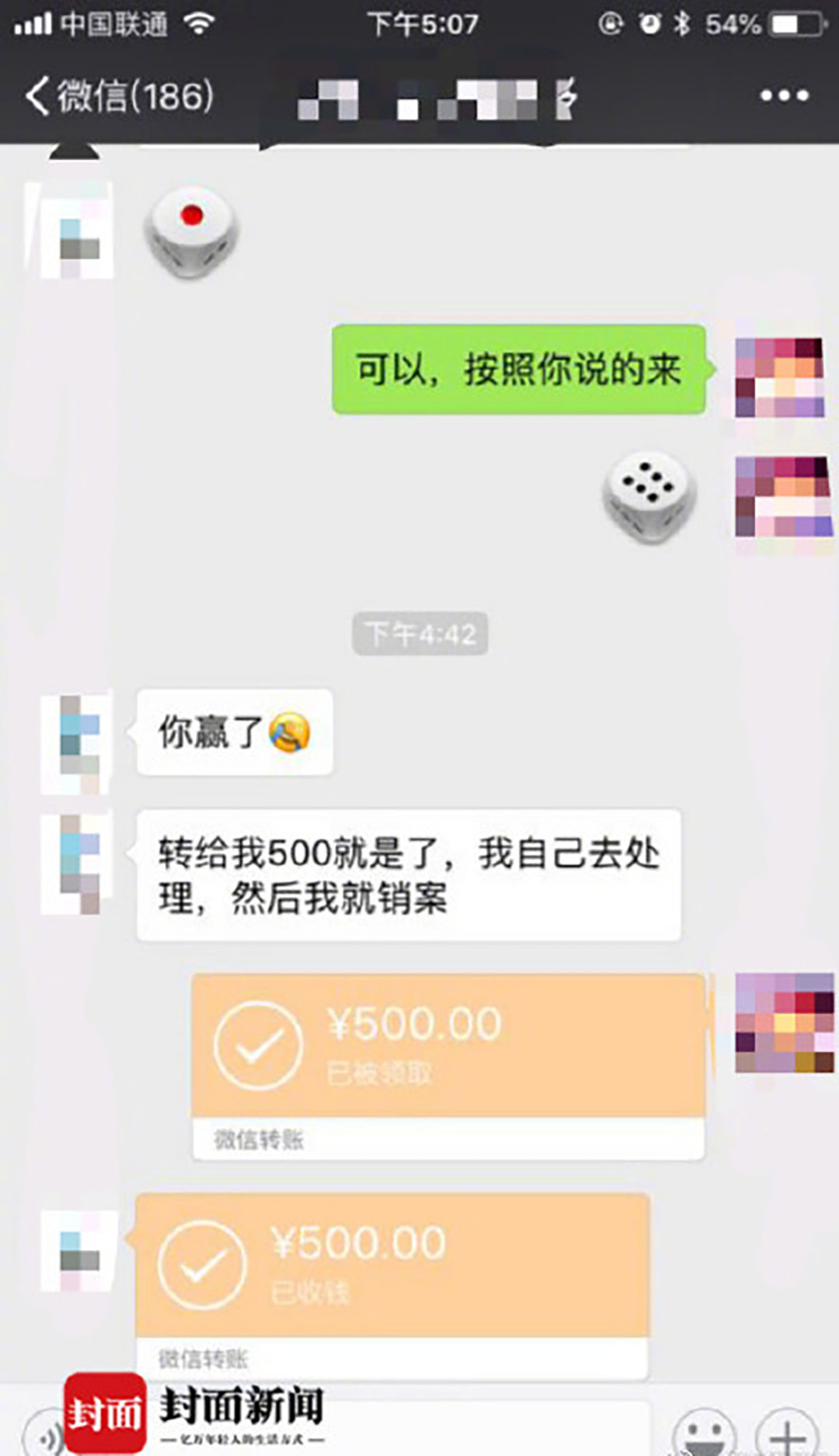Image resolution: width=839 pixels, height=1456 pixels.
Task: Open the chat info overflow menu
Action: (x=784, y=96)
